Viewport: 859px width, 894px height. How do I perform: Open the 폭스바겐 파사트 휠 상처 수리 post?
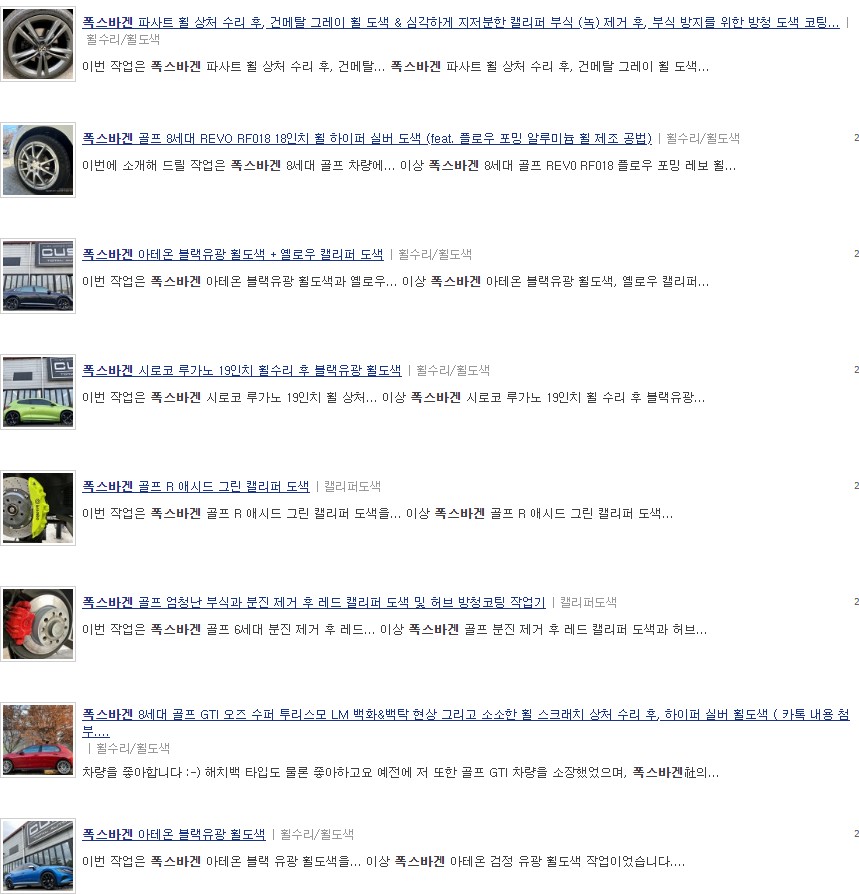click(460, 22)
